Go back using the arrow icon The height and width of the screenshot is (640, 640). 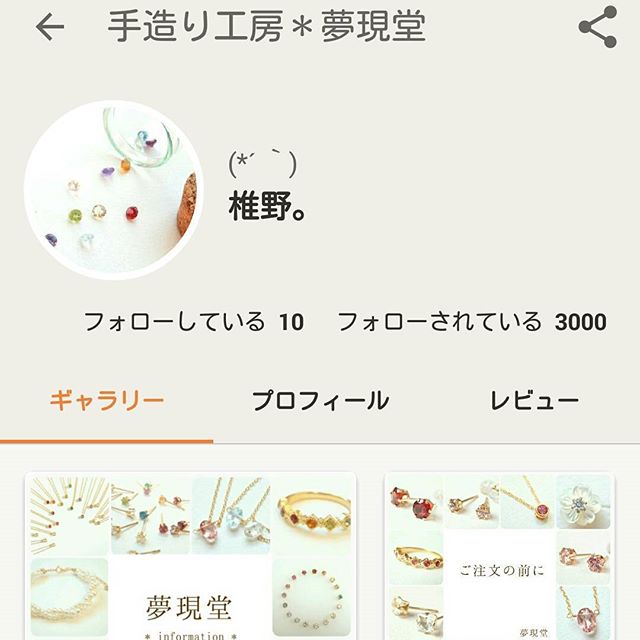click(x=49, y=28)
